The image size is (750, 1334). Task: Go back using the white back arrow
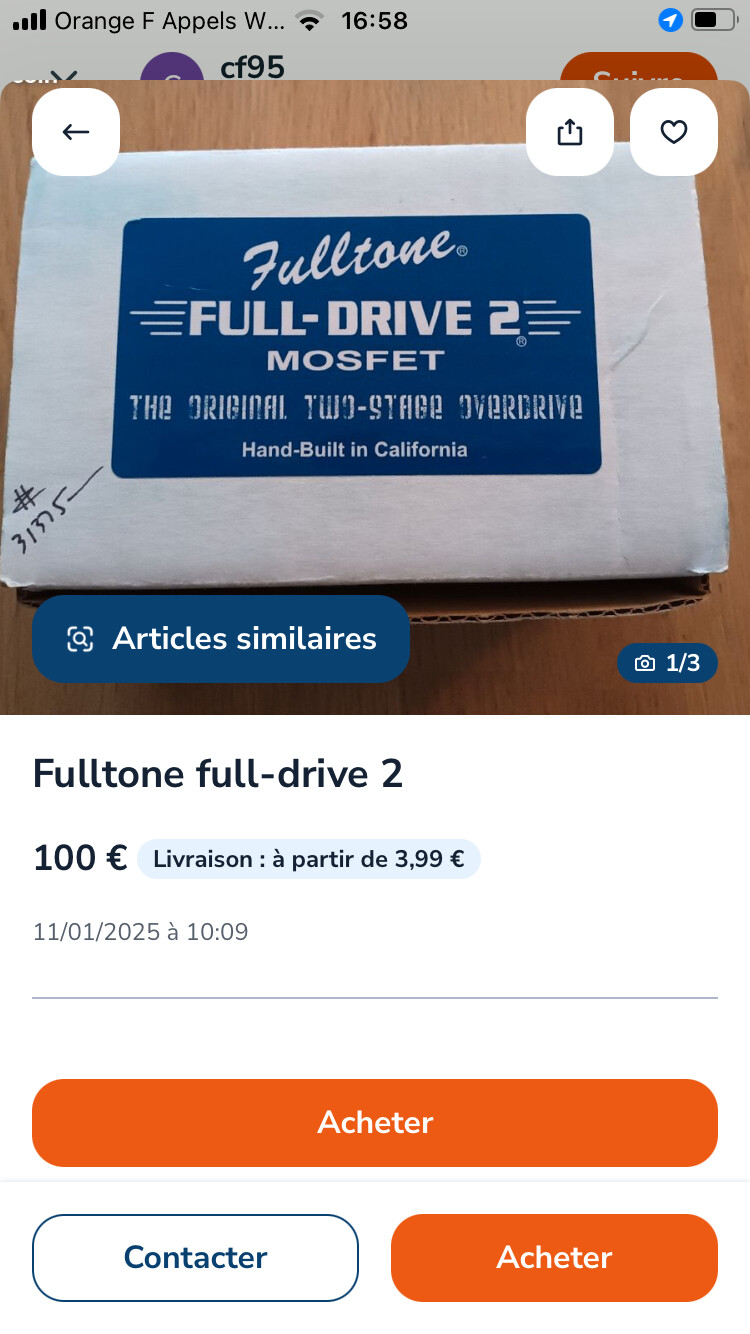(x=75, y=131)
